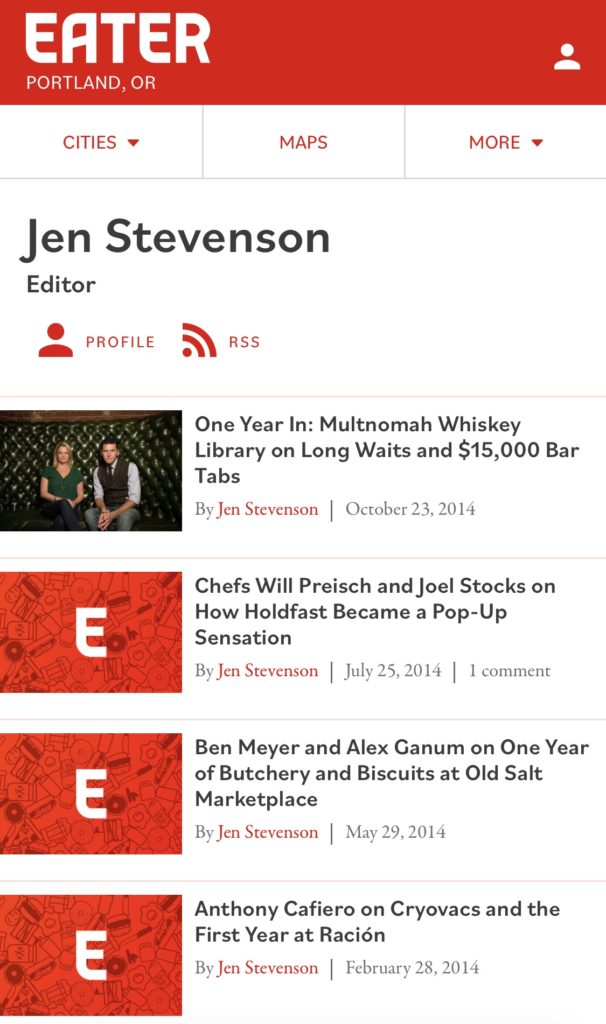Go to the Eater homepage logo
Screen dimensions: 606x1024
point(118,42)
